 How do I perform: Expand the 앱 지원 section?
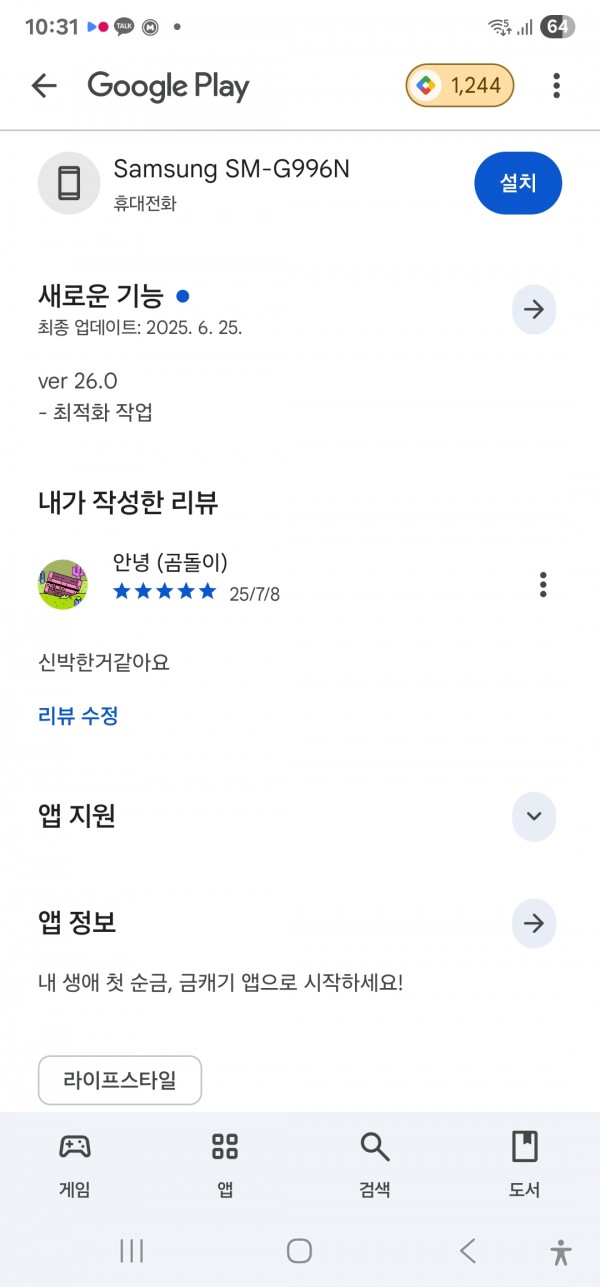534,816
